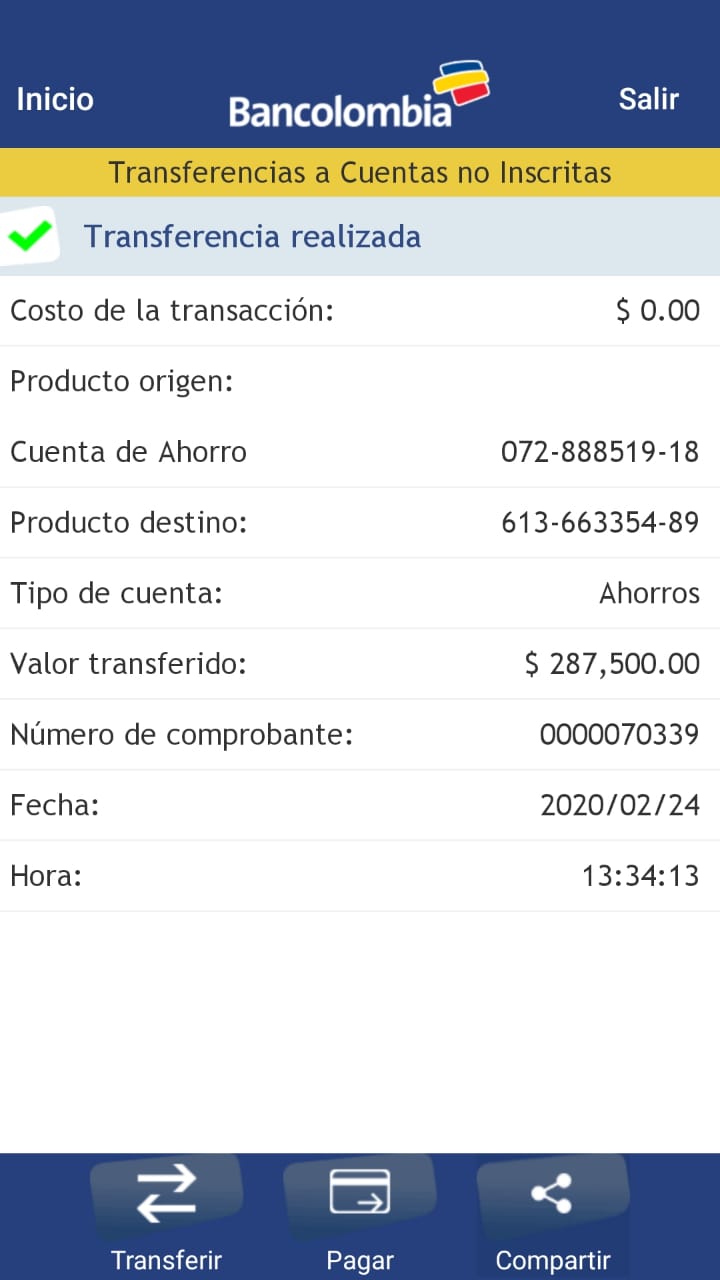Go to Inicio home screen

pos(55,99)
